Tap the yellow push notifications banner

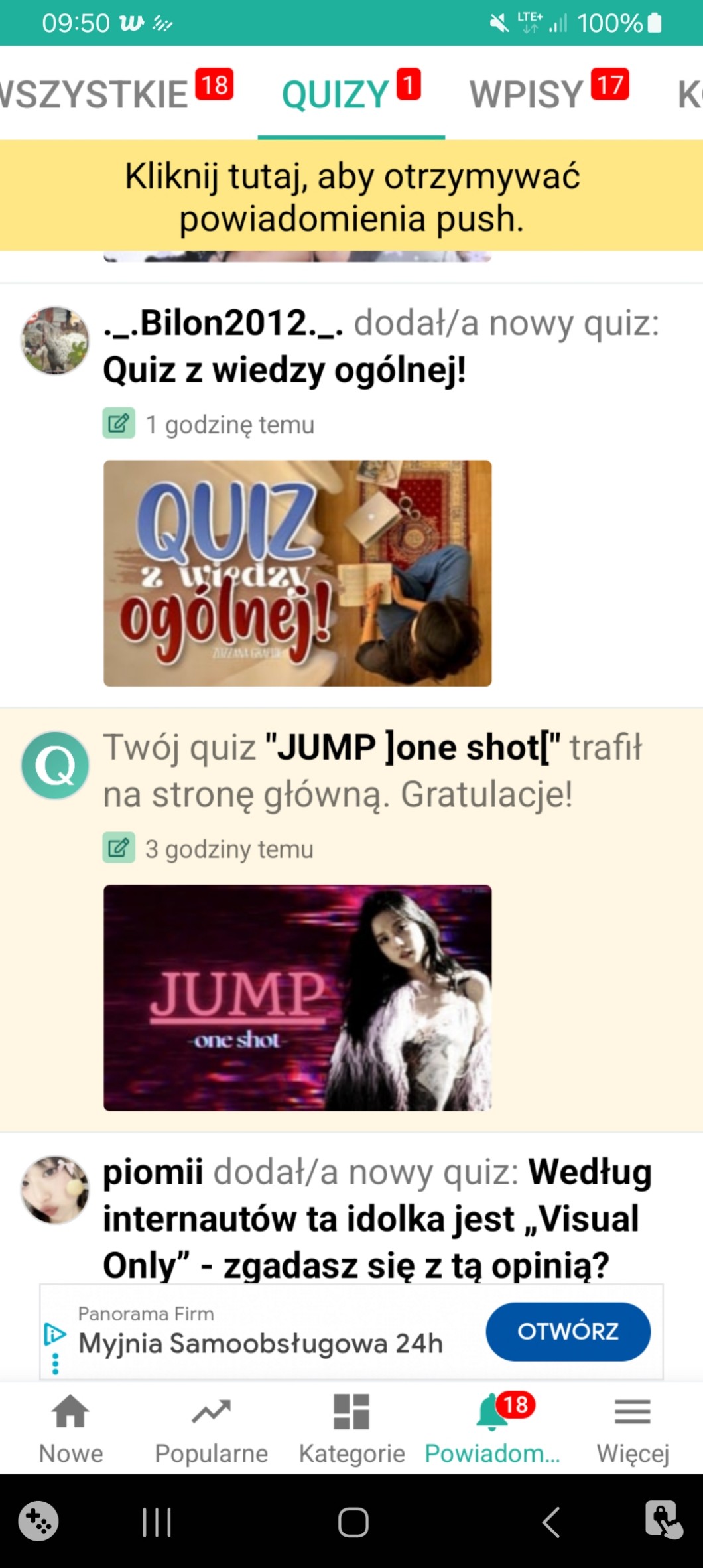351,197
